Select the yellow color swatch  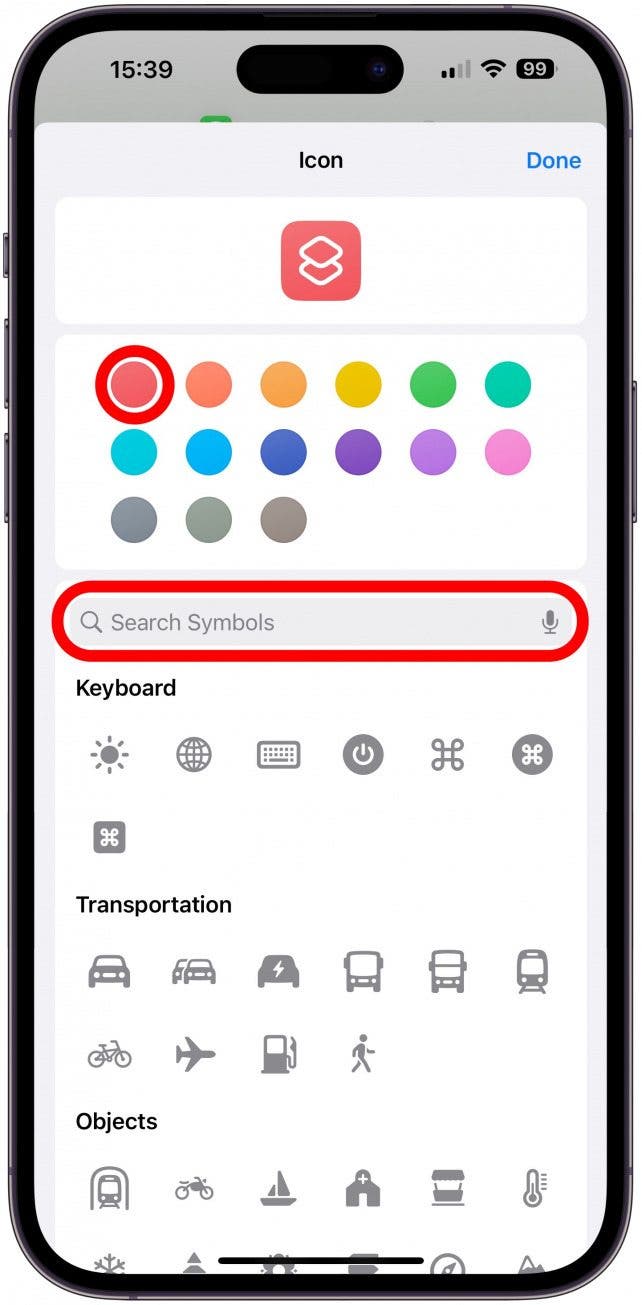tap(358, 385)
